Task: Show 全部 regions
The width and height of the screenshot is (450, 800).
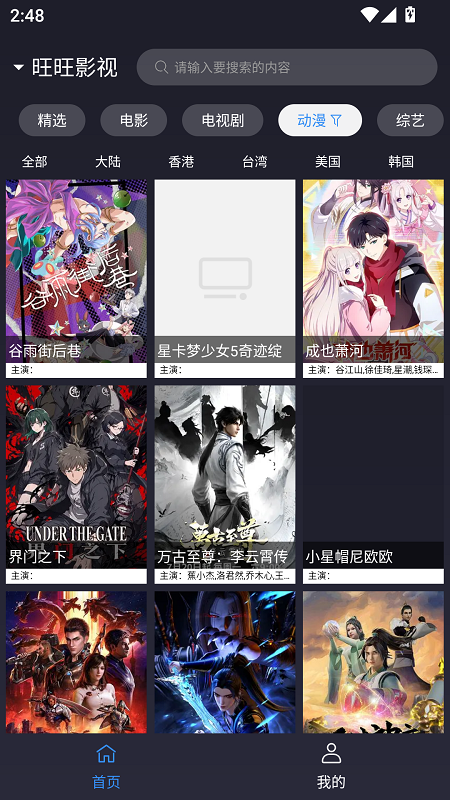Action: (x=35, y=162)
